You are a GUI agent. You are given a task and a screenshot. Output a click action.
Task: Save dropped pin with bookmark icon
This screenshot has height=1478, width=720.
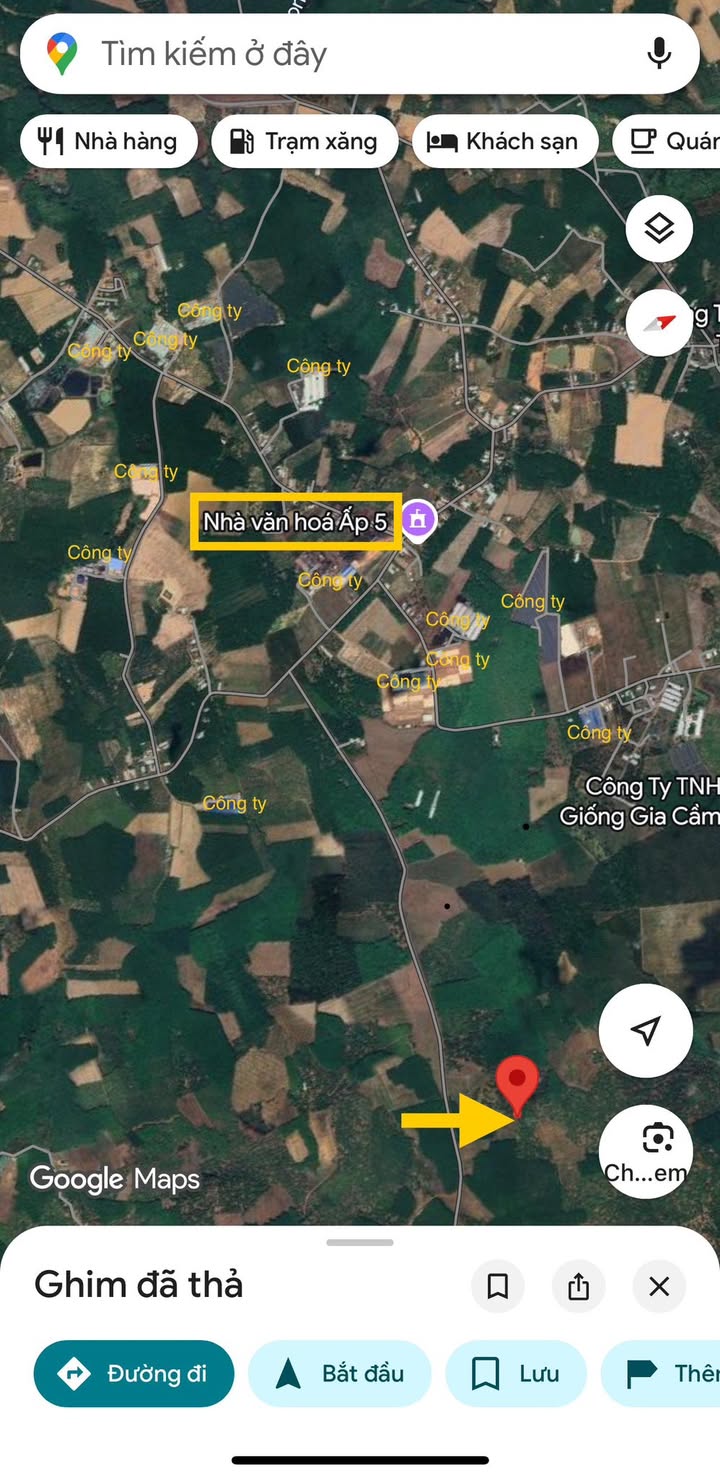pyautogui.click(x=497, y=1286)
